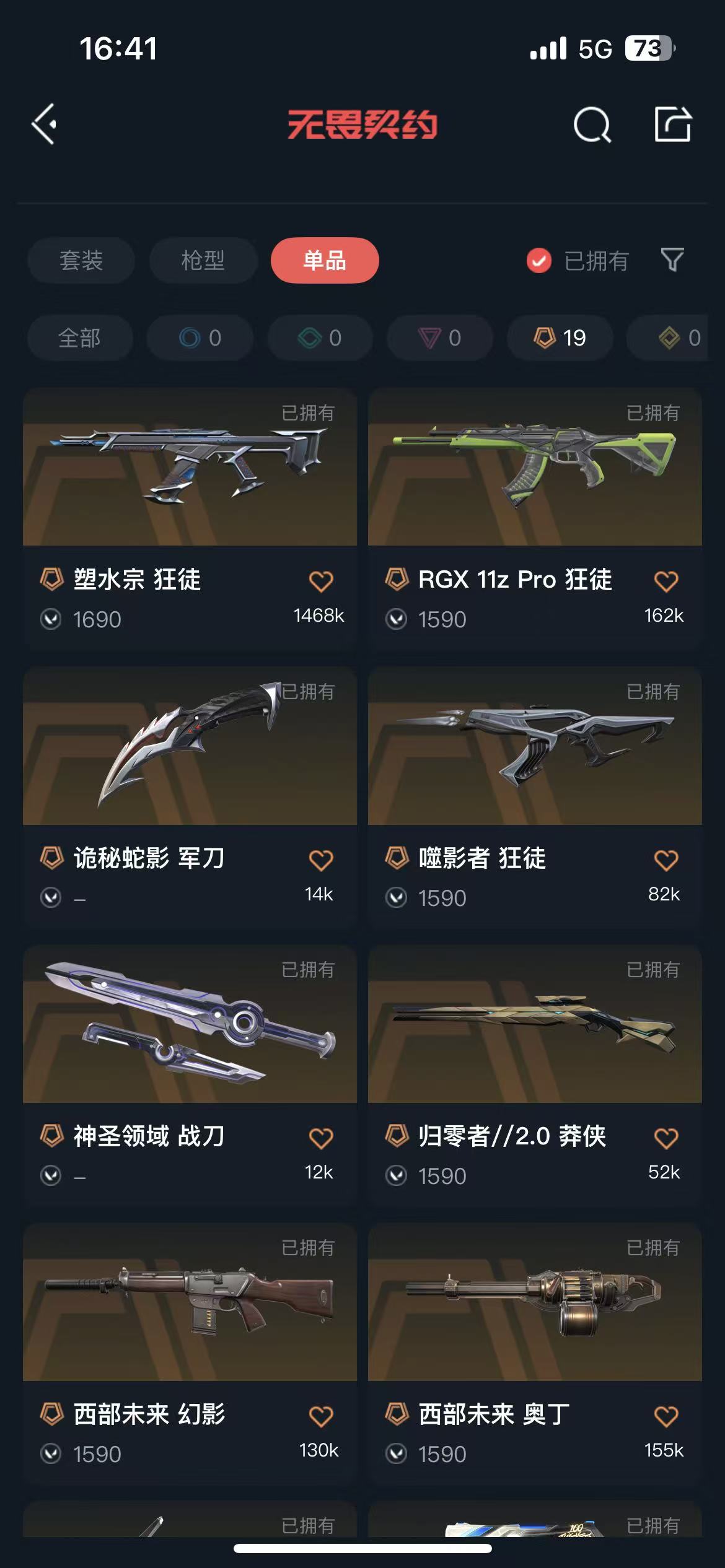Select the 单品 tab
This screenshot has width=725, height=1568.
point(325,260)
